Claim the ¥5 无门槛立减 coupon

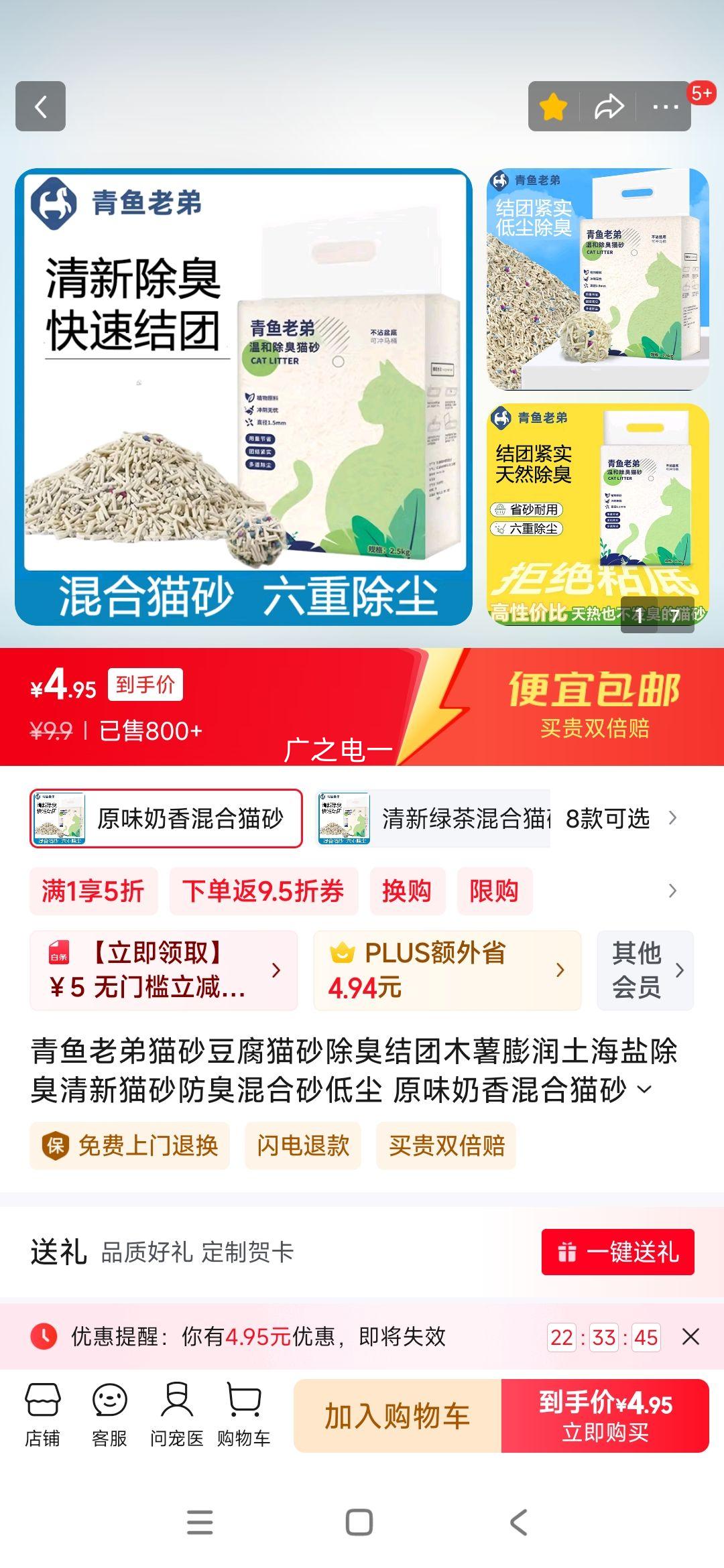click(164, 970)
